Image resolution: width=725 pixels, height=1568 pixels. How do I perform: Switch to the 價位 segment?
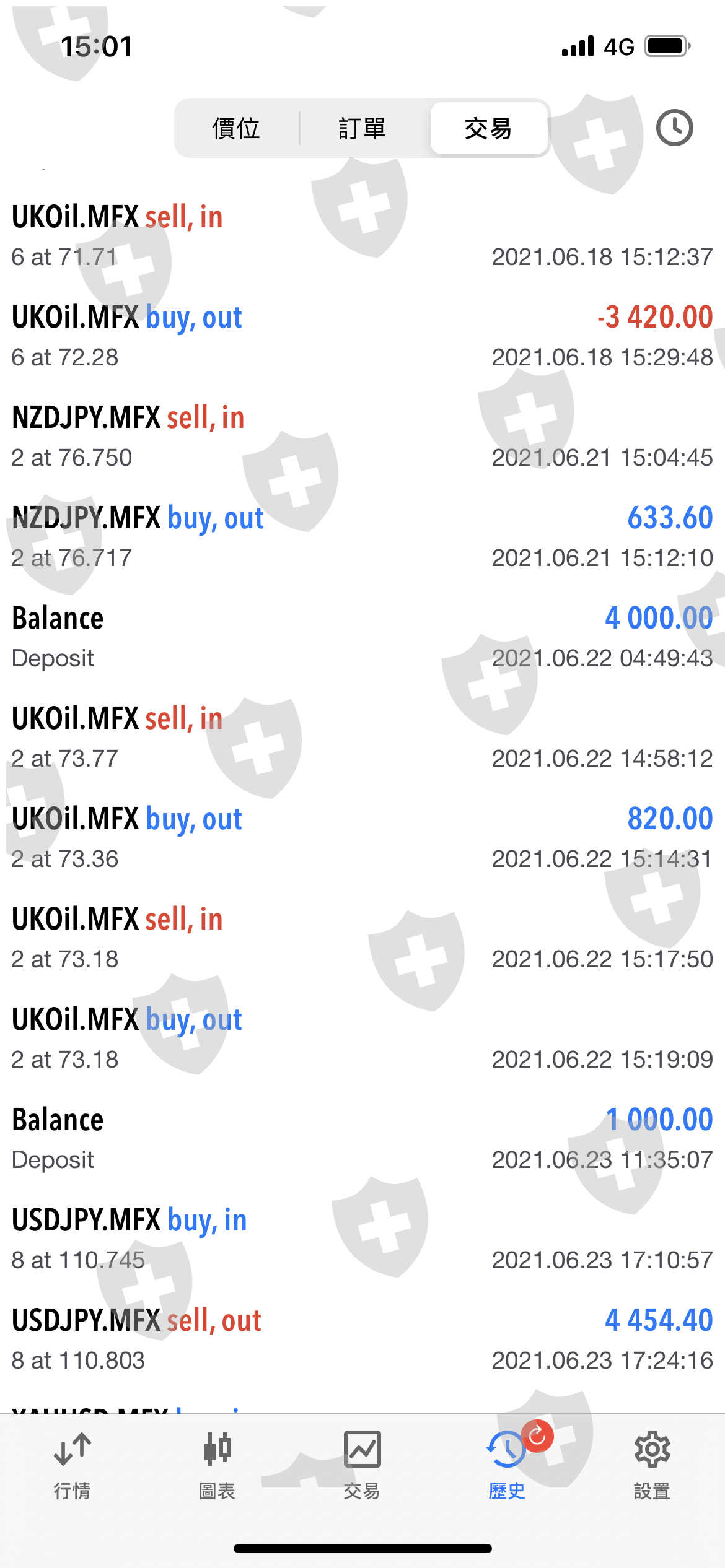[x=236, y=129]
